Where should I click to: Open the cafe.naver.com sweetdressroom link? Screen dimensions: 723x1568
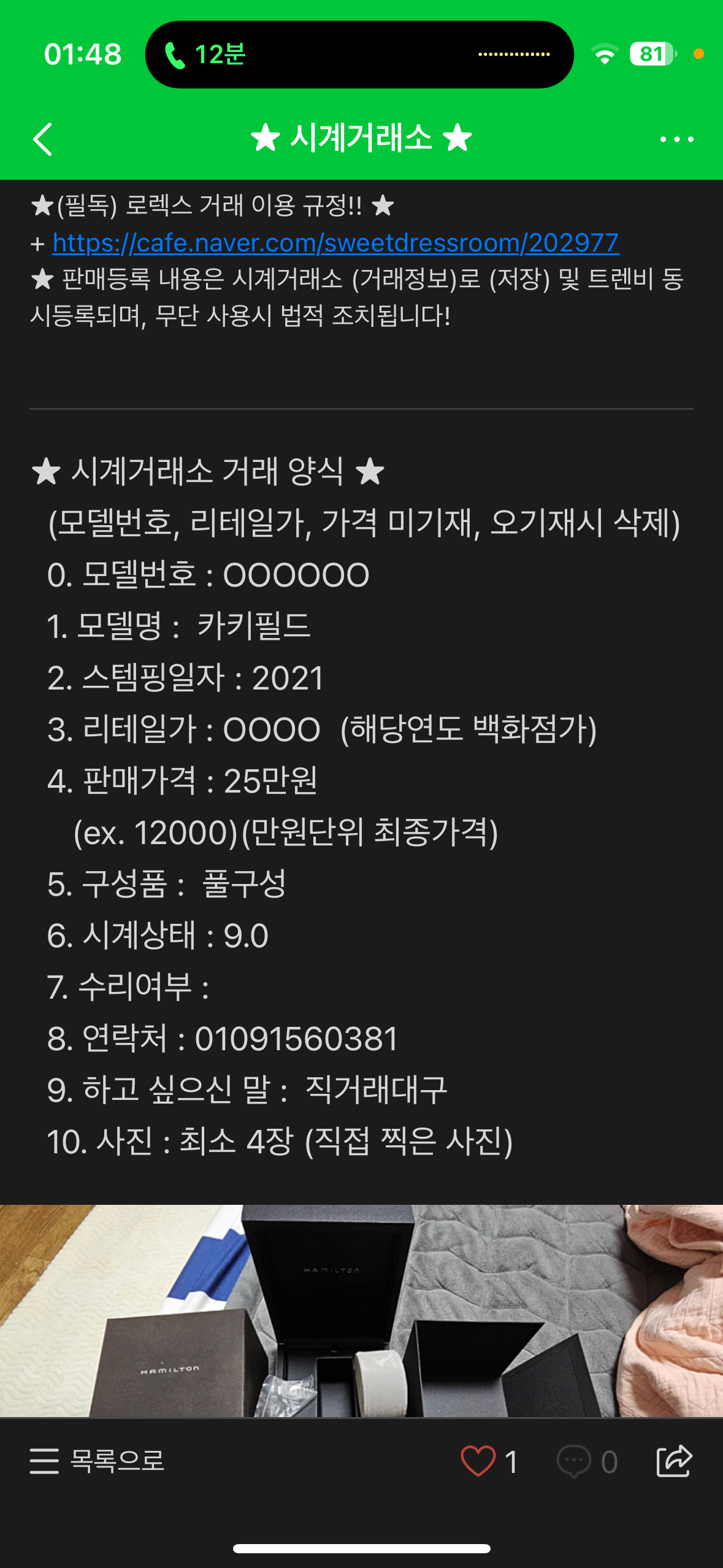tap(335, 243)
